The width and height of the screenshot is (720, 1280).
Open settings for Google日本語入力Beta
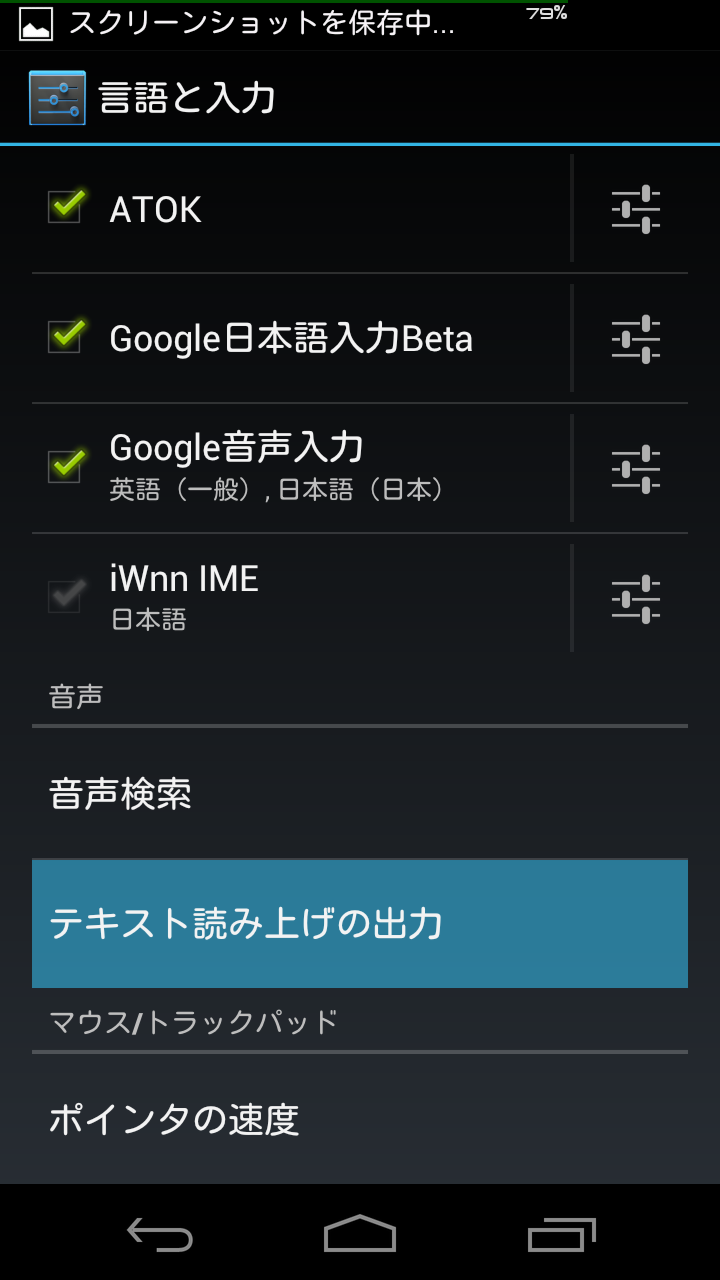coord(636,339)
